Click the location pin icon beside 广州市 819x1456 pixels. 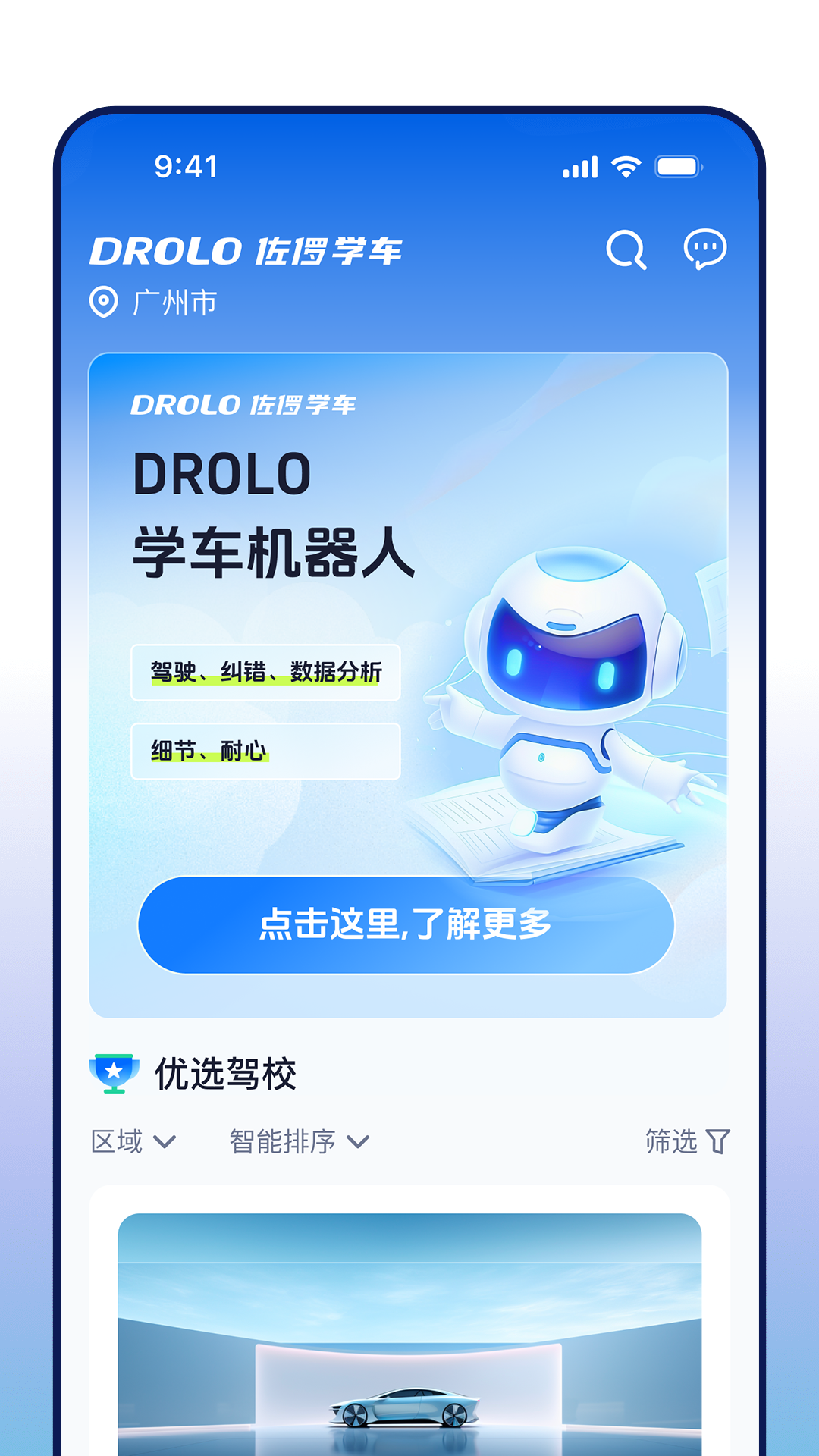coord(104,301)
